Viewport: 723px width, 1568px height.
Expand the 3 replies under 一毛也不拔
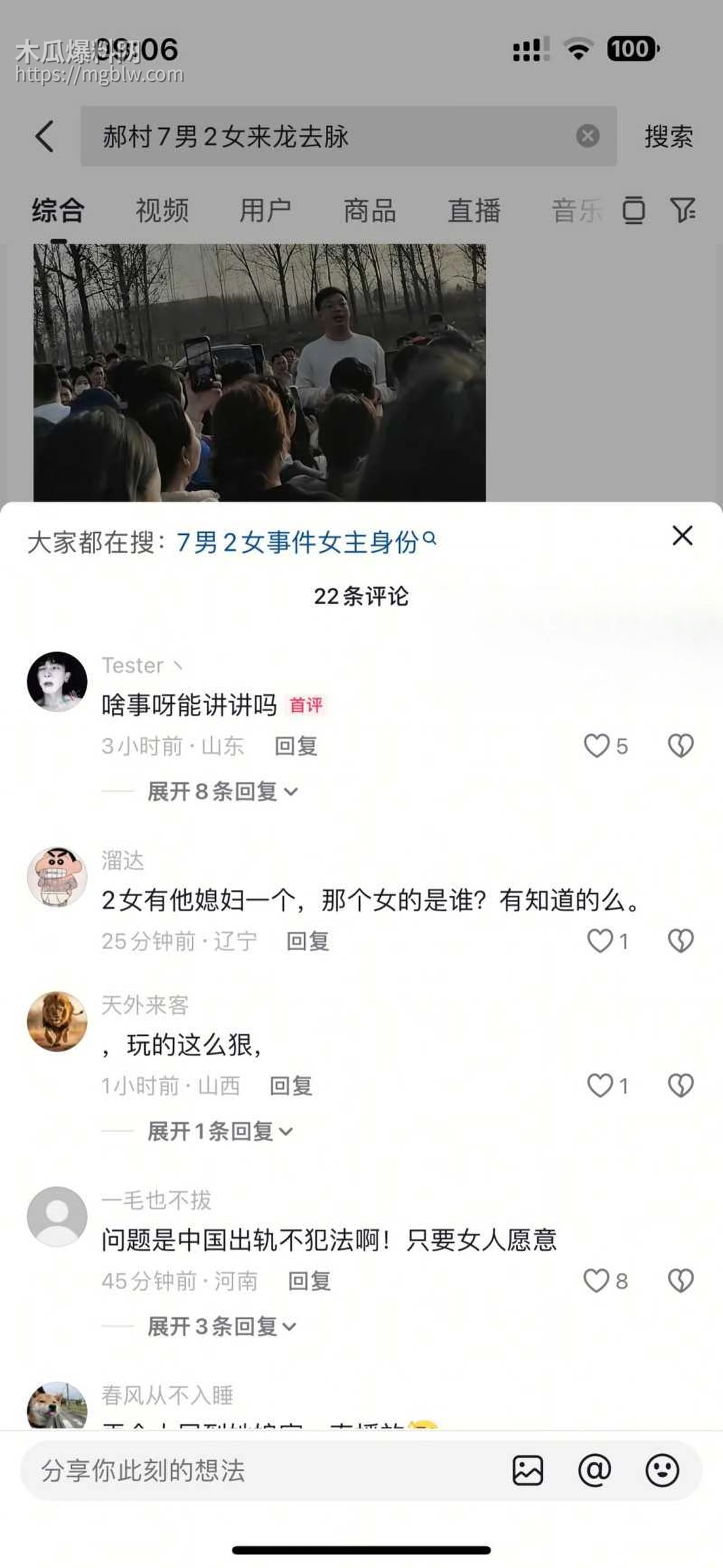(221, 1327)
